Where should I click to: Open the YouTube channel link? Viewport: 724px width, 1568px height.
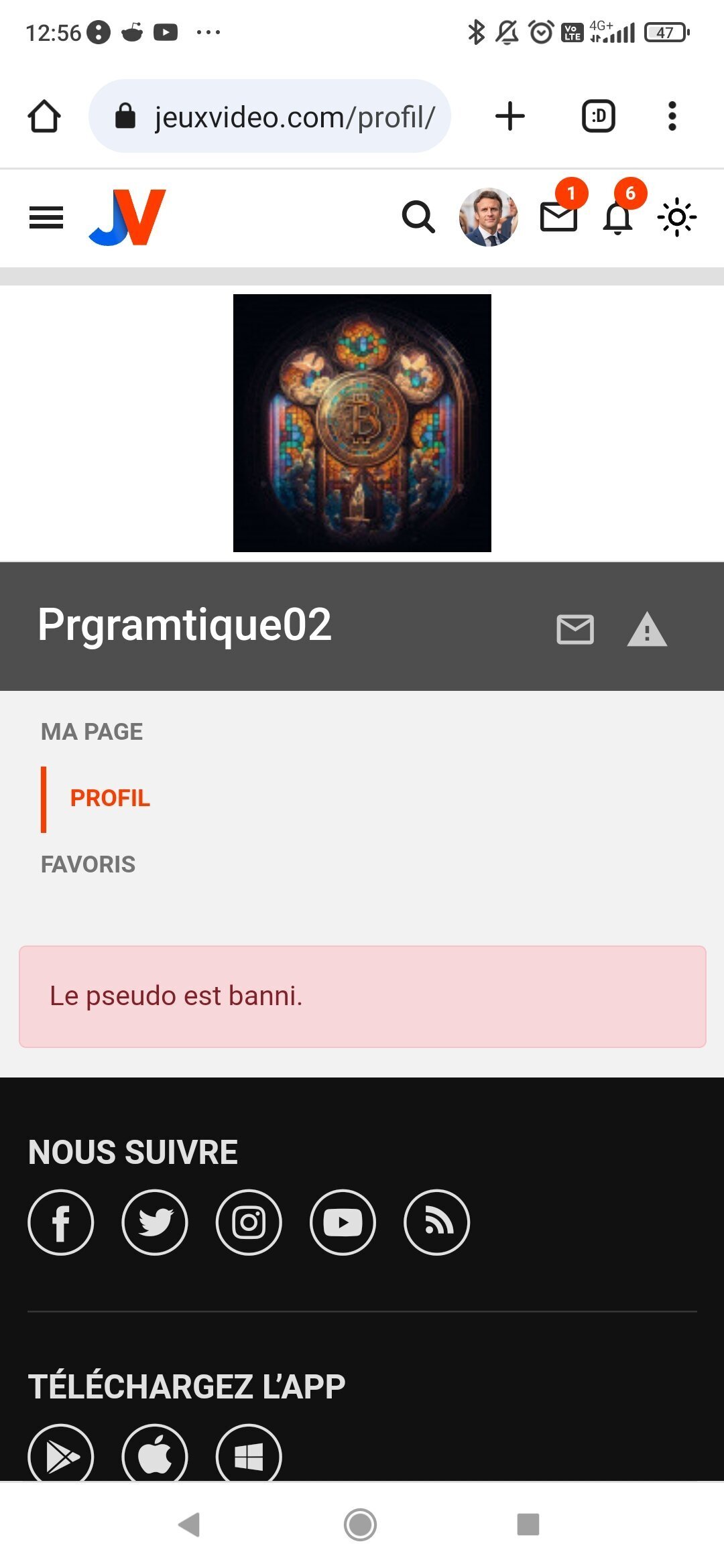(343, 1222)
